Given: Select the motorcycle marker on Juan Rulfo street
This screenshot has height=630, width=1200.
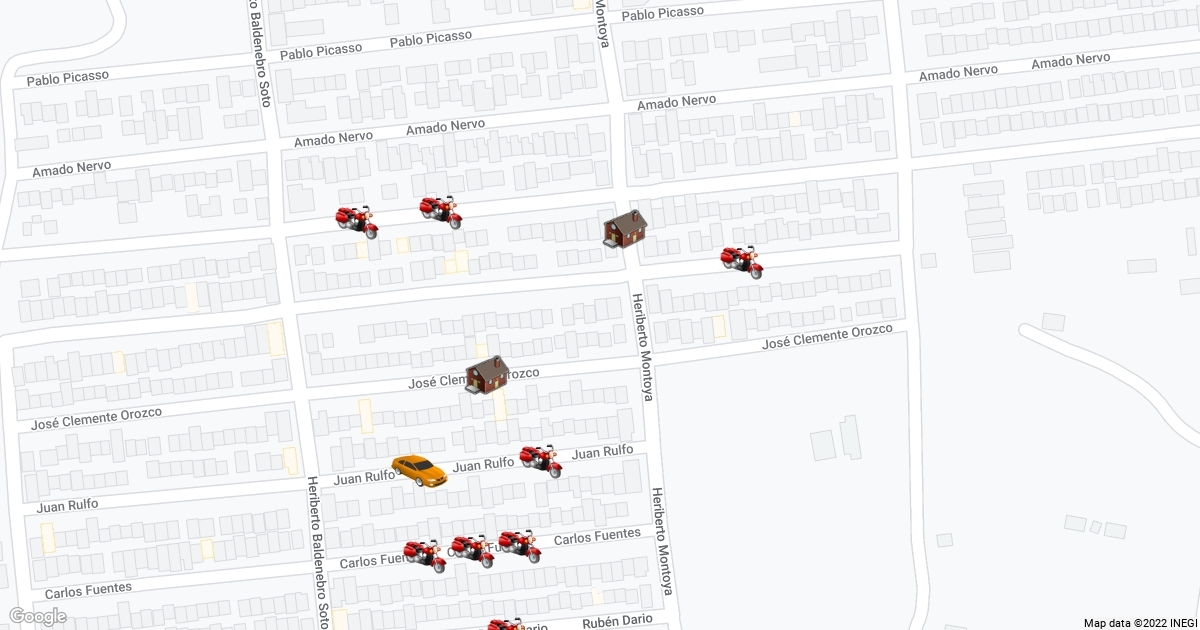Looking at the screenshot, I should [541, 461].
